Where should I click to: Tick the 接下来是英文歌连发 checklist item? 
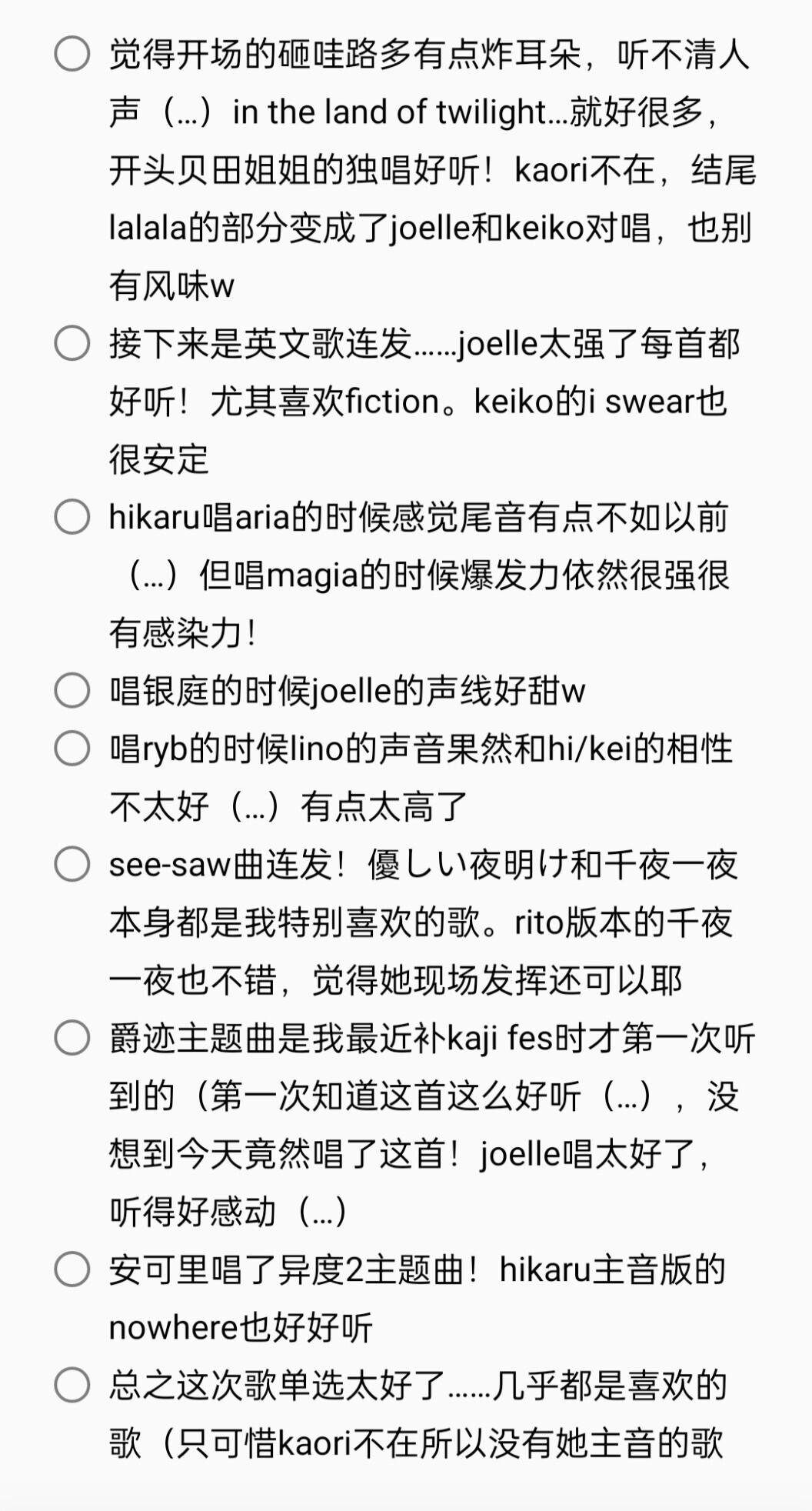pos(72,343)
